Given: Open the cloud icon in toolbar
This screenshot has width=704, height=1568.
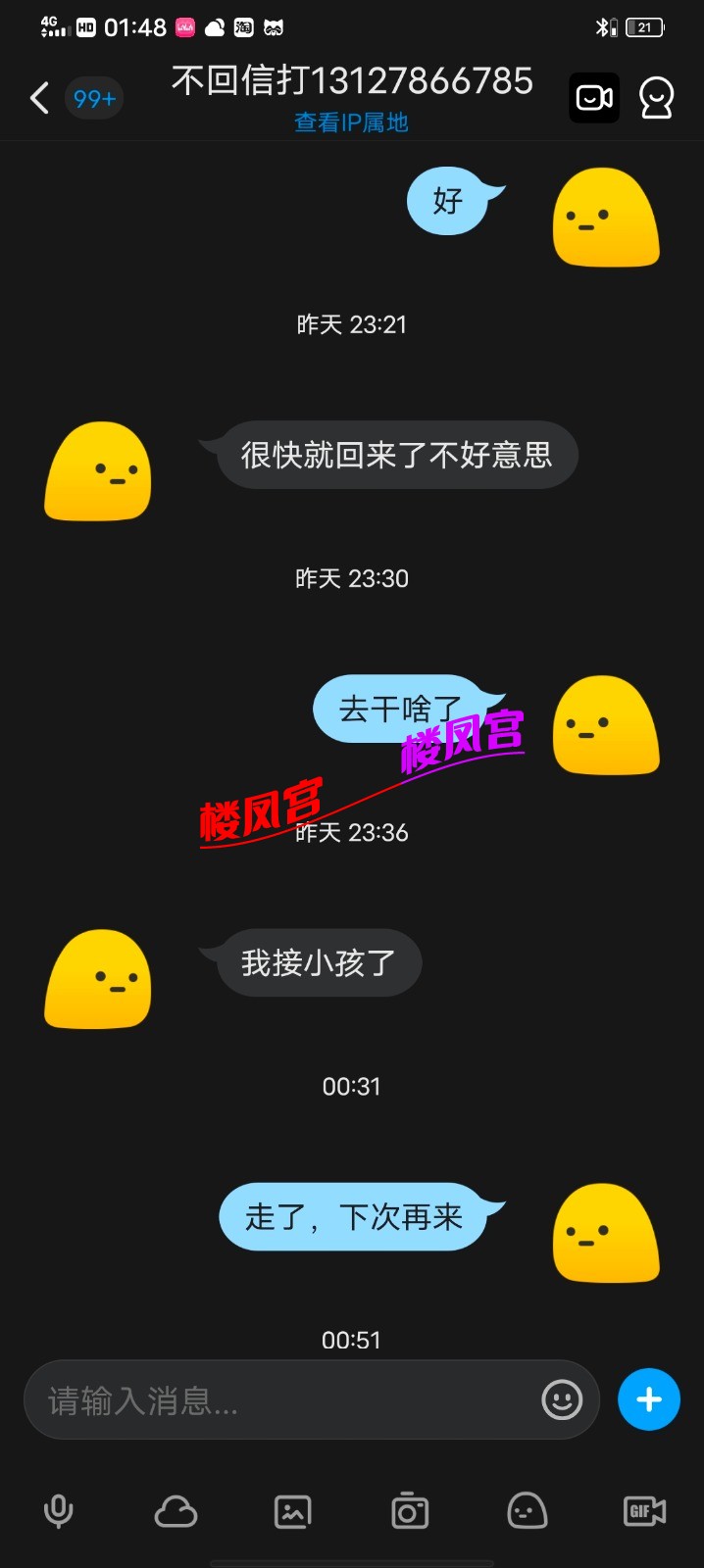Looking at the screenshot, I should click(x=176, y=1511).
